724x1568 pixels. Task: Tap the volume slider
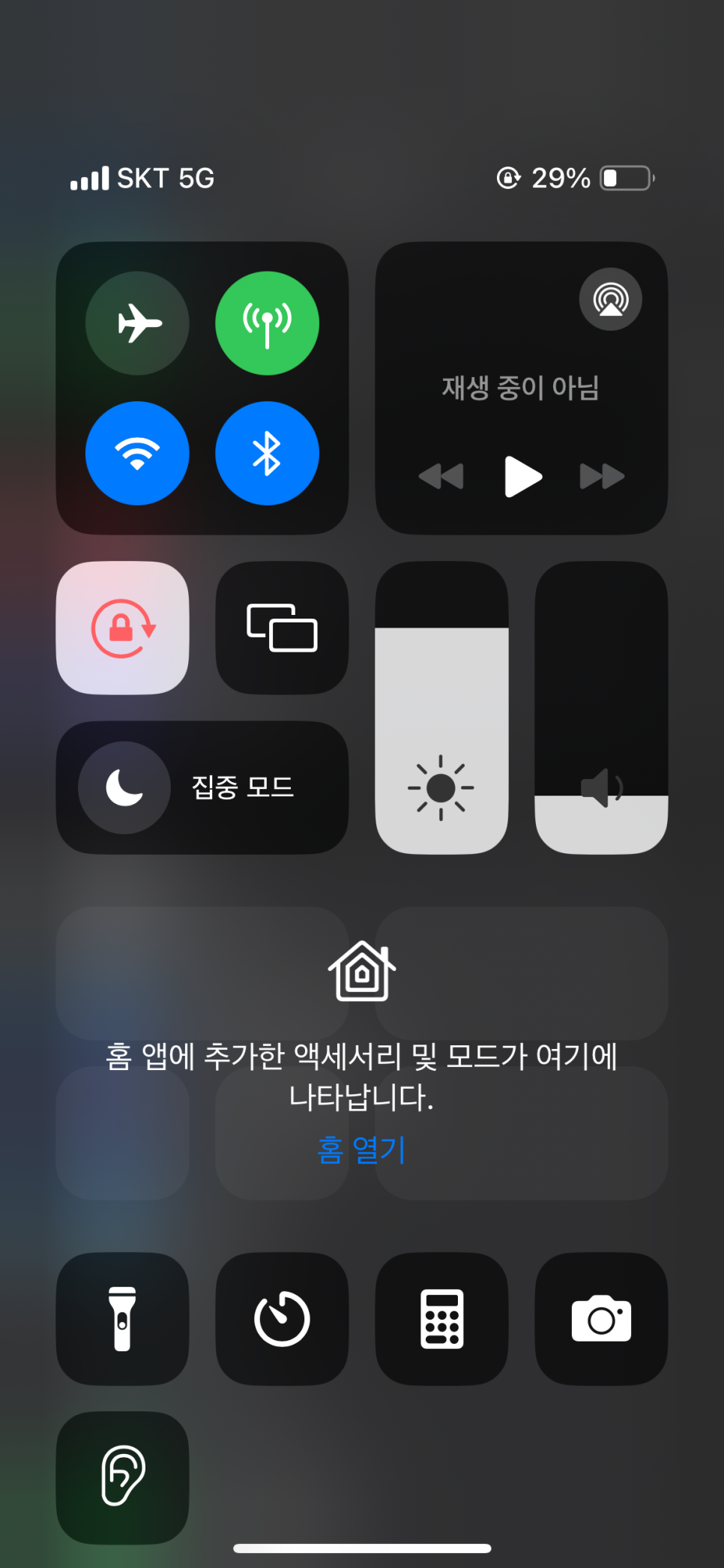point(601,708)
